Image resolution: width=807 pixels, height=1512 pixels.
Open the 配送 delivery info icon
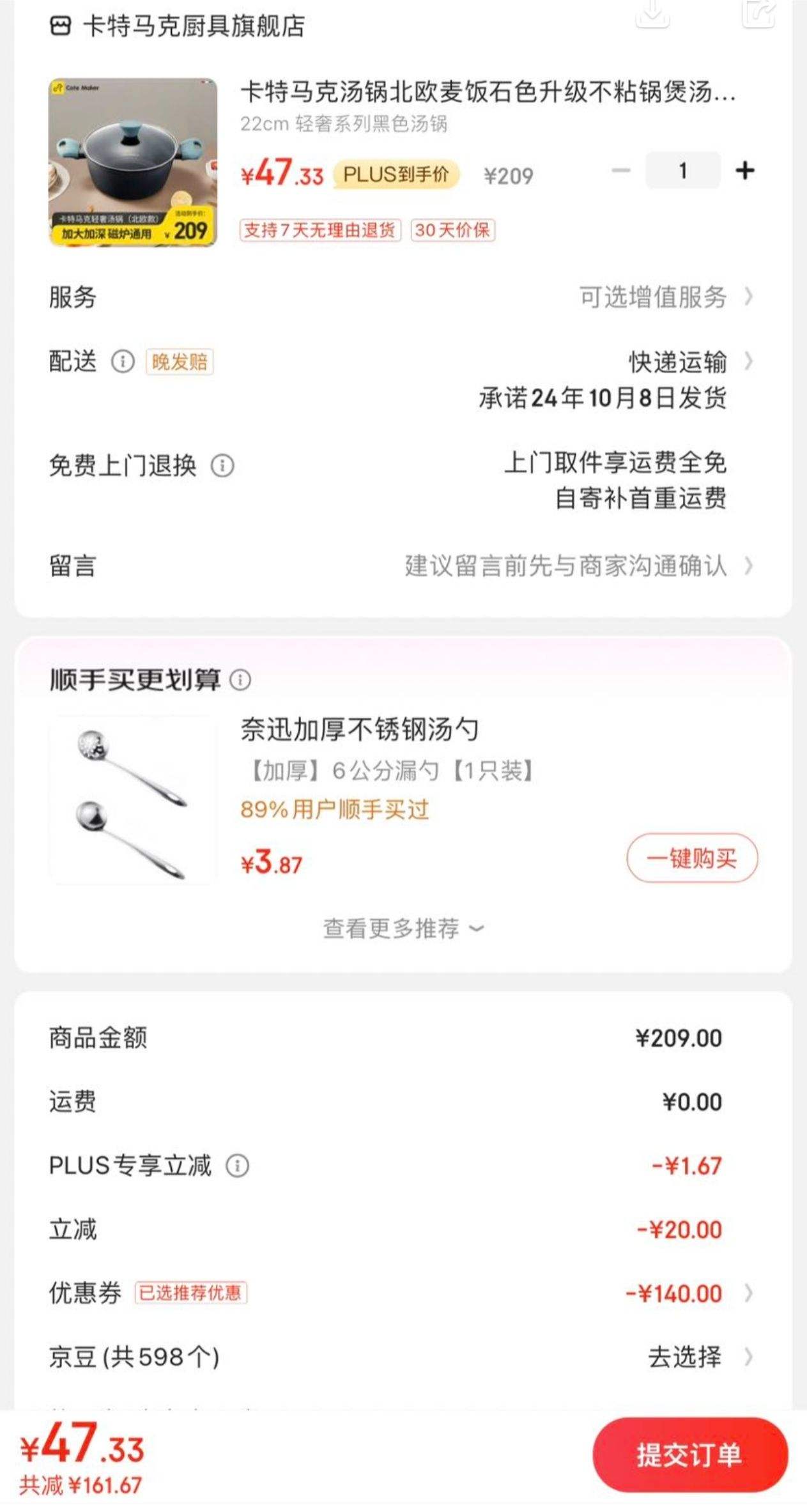123,362
